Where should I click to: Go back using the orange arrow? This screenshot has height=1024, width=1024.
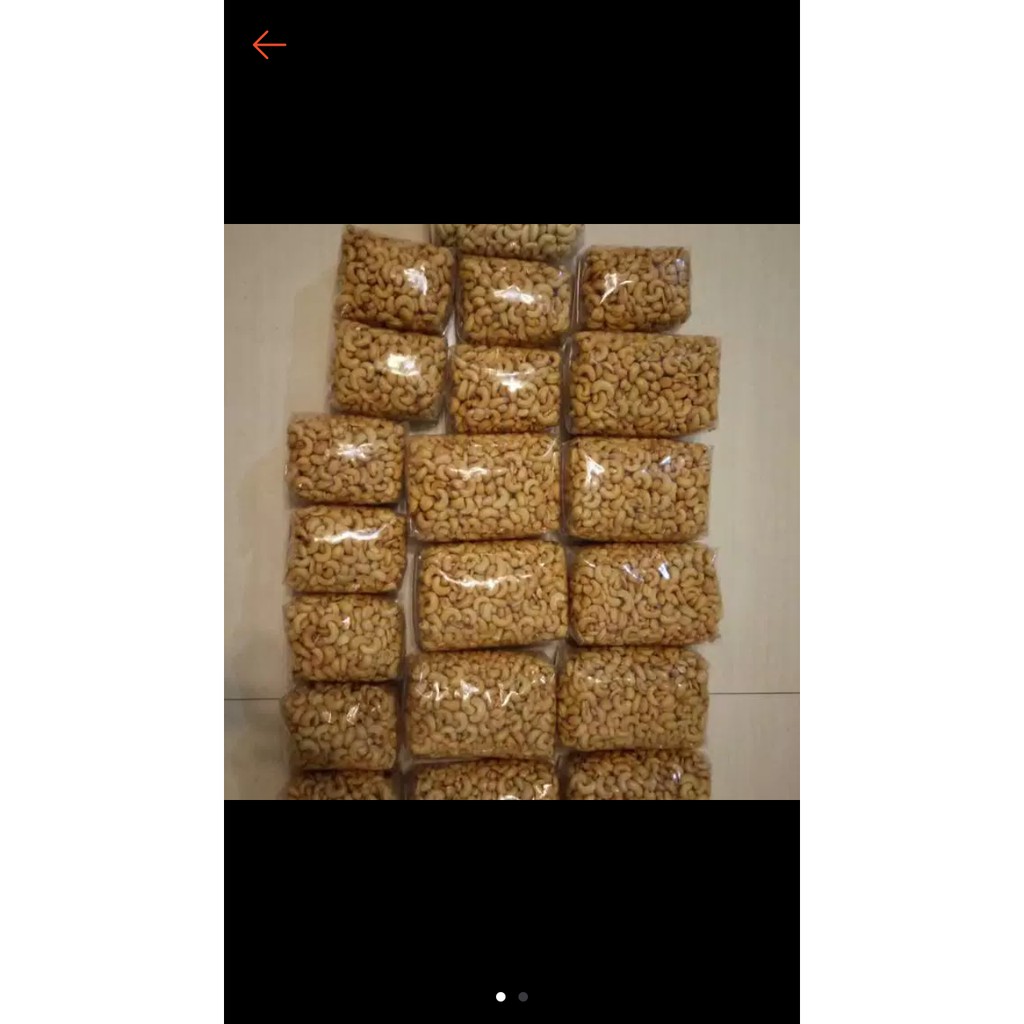coord(269,45)
